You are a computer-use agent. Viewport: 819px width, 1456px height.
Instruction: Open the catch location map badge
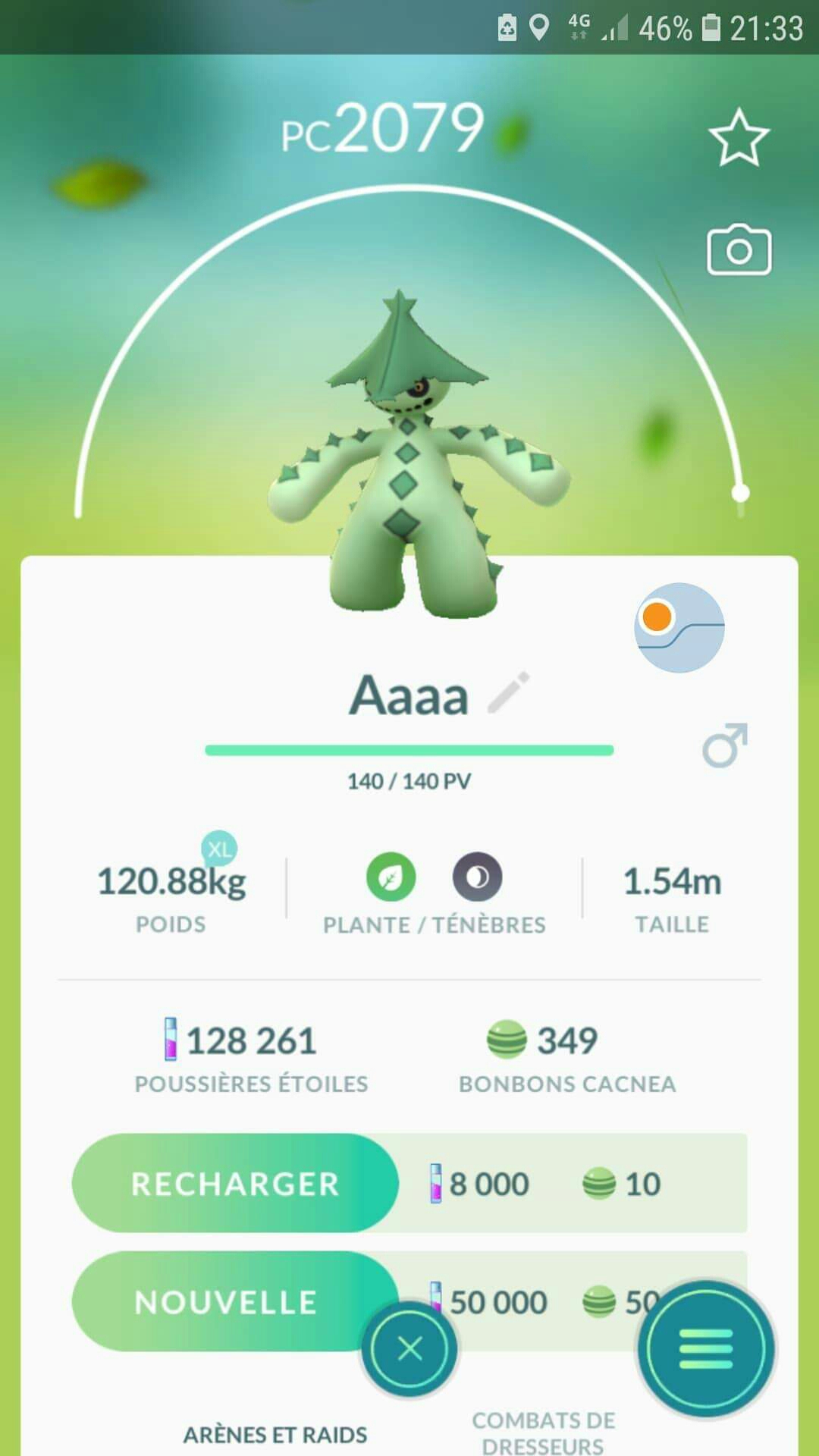(x=679, y=627)
